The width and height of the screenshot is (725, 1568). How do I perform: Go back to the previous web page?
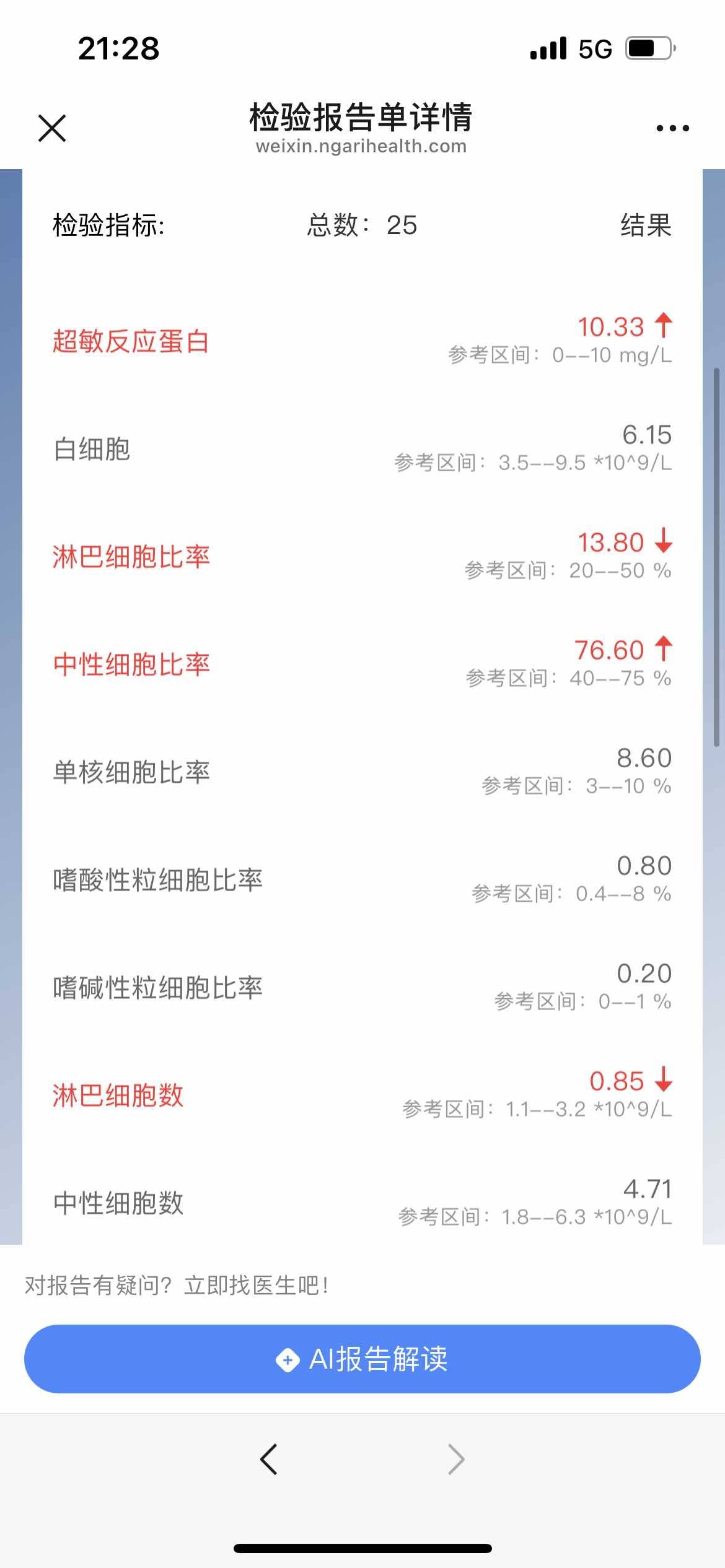click(x=269, y=1459)
